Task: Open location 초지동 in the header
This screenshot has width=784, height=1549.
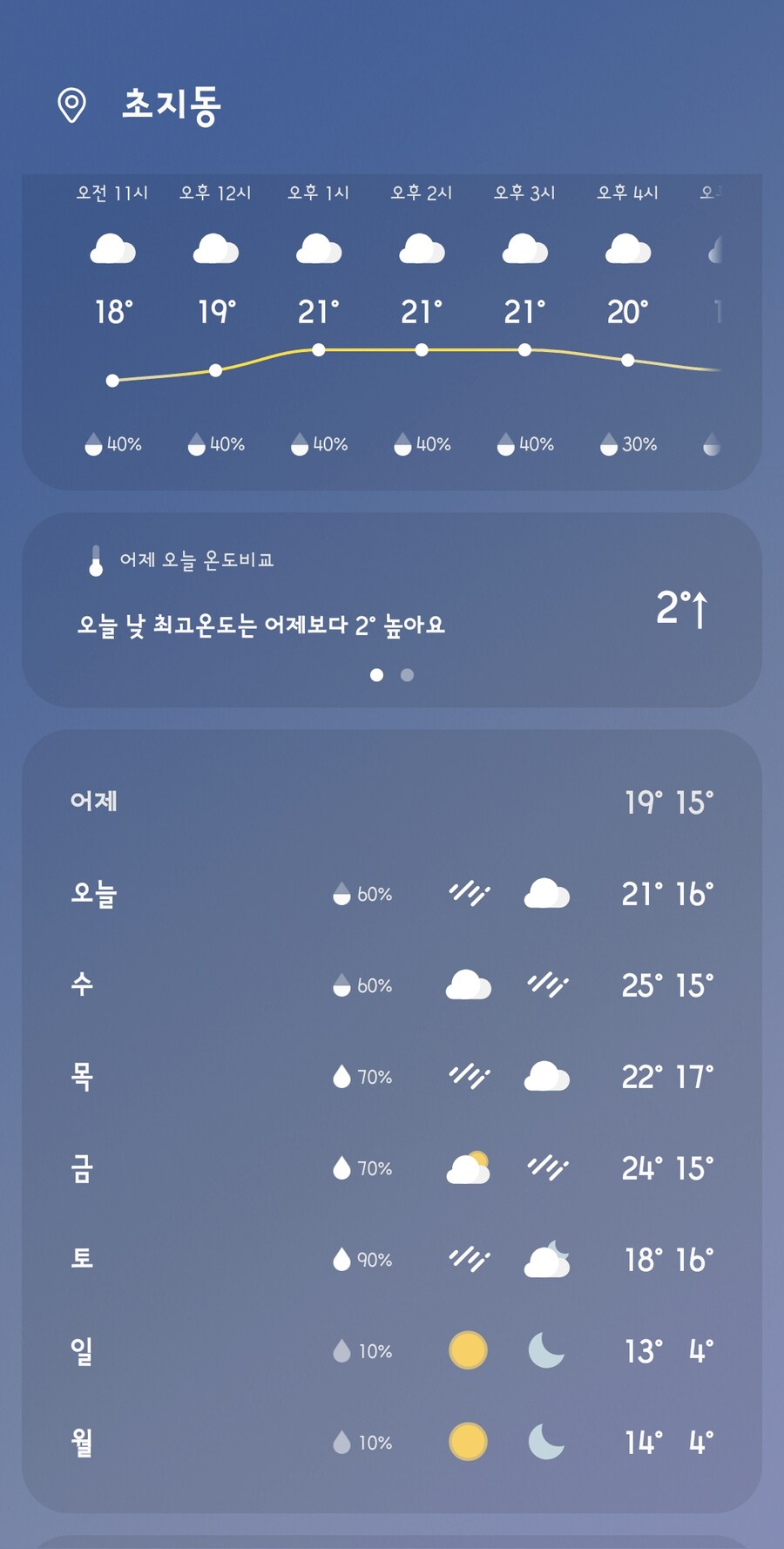Action: (x=171, y=105)
